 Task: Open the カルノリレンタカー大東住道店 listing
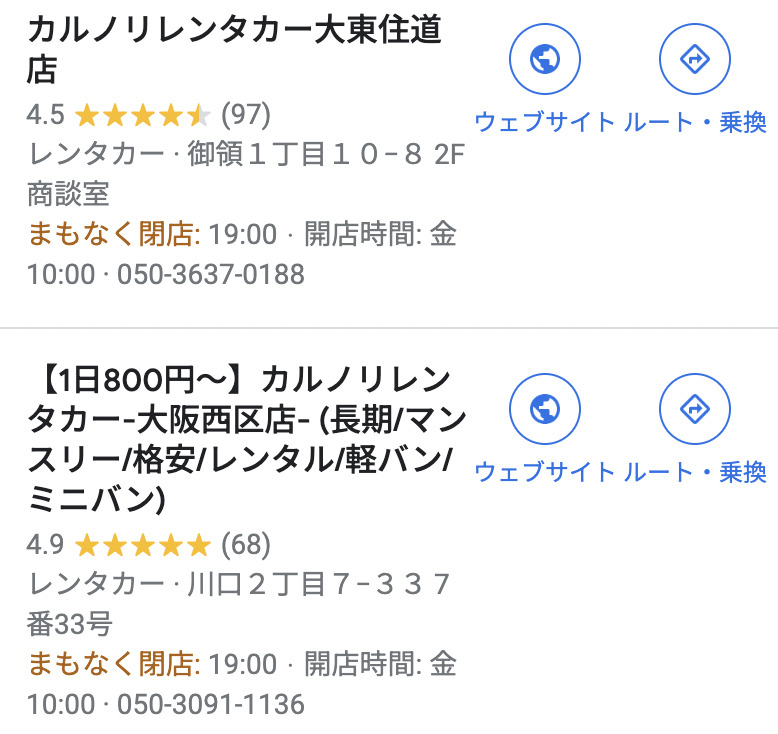pyautogui.click(x=234, y=49)
